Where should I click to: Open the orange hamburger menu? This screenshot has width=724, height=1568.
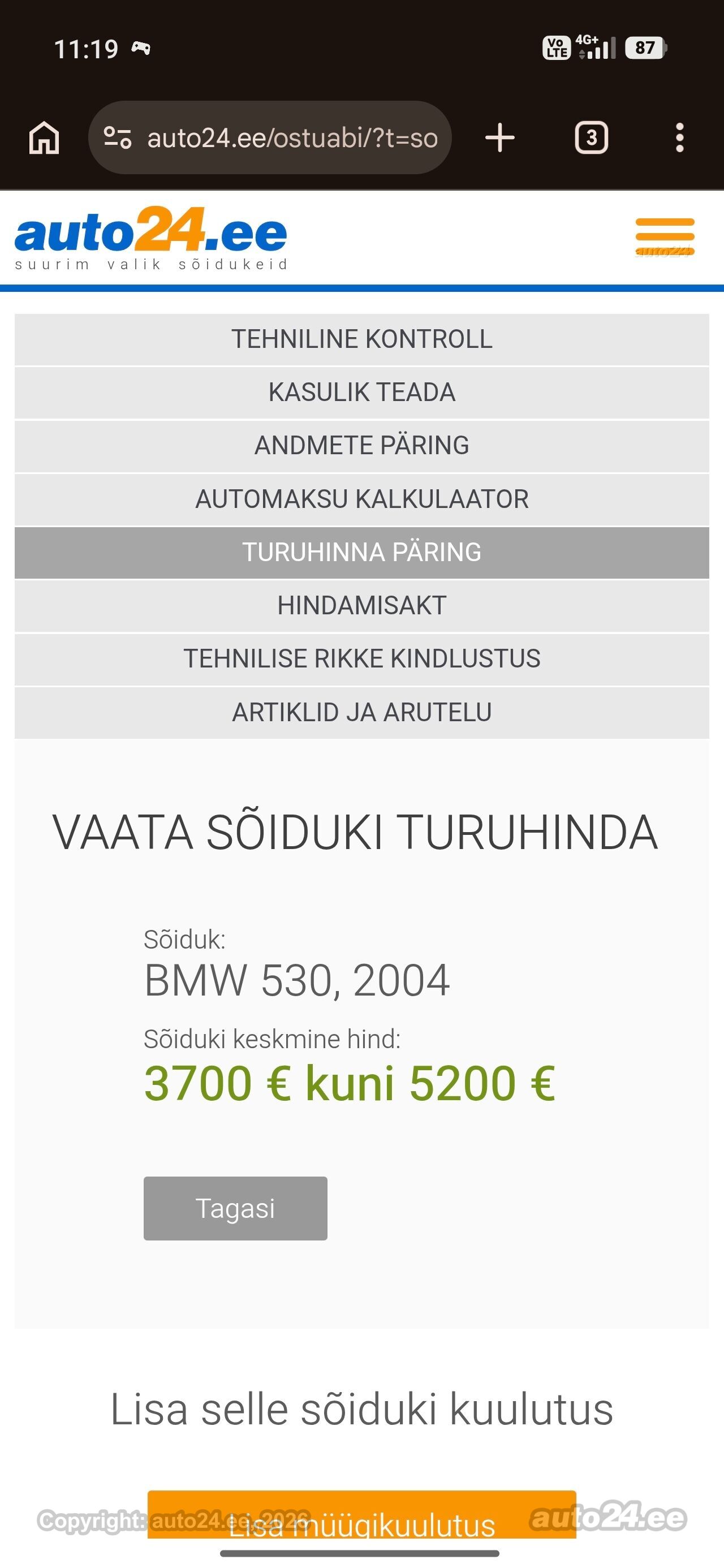[664, 238]
